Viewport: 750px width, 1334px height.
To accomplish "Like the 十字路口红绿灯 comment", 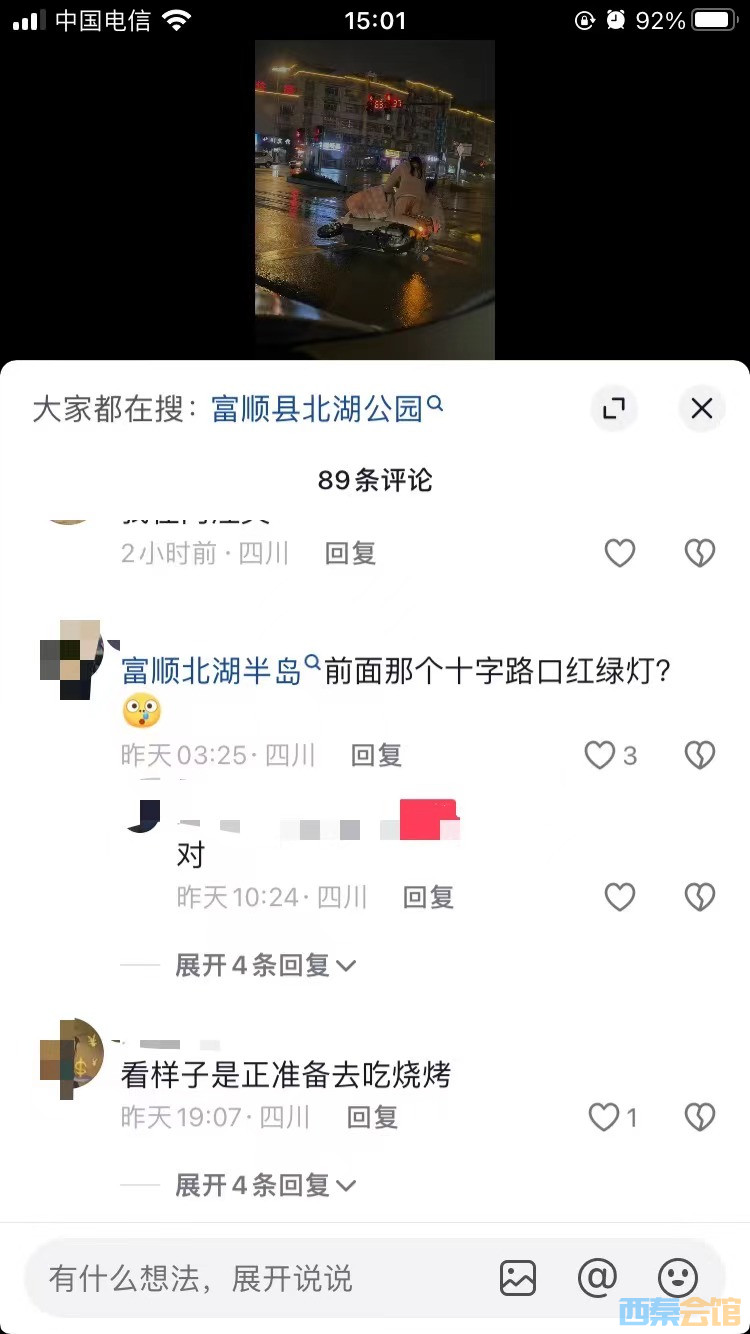I will click(600, 755).
